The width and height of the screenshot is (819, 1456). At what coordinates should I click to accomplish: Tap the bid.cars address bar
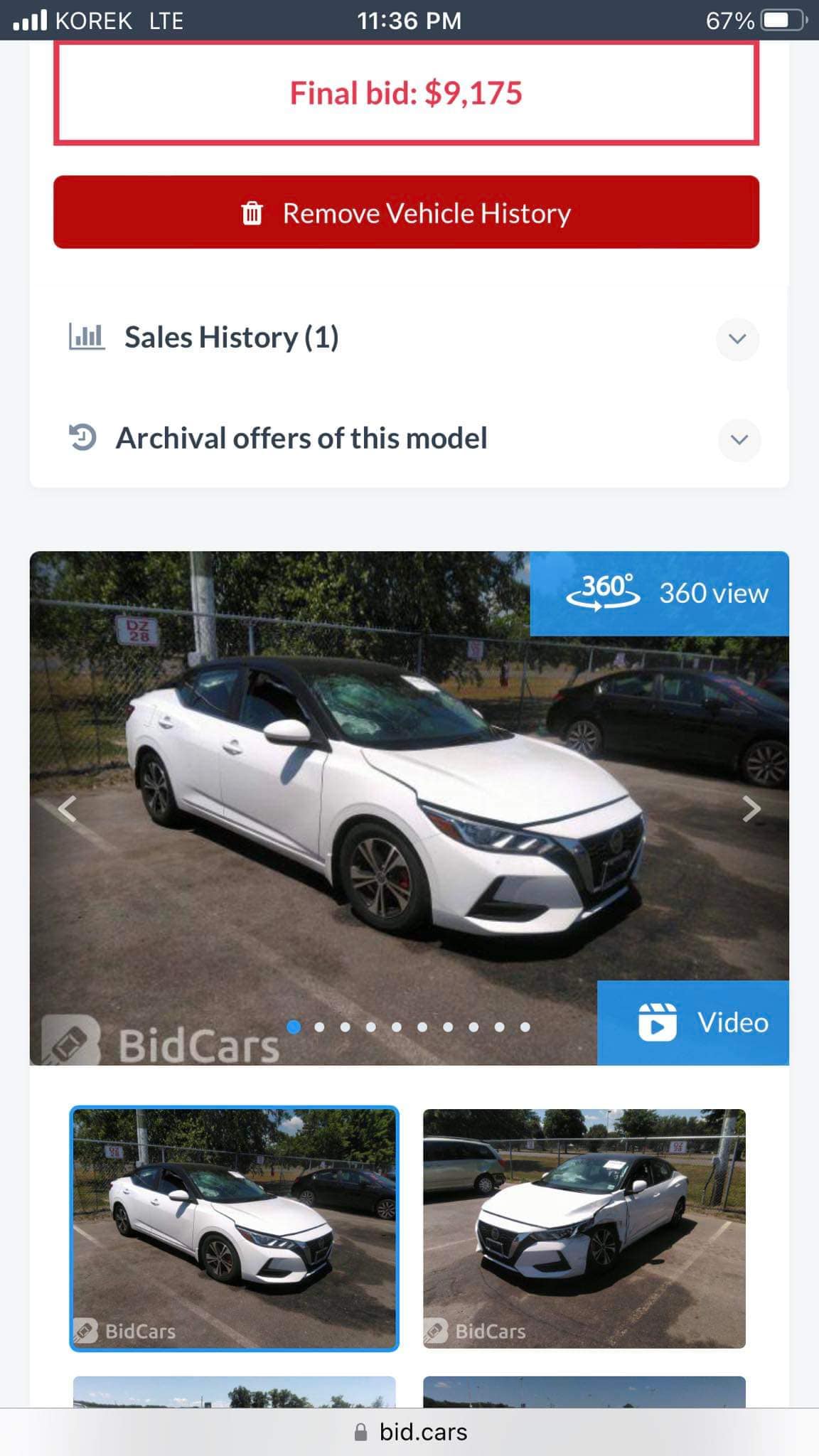click(410, 1432)
